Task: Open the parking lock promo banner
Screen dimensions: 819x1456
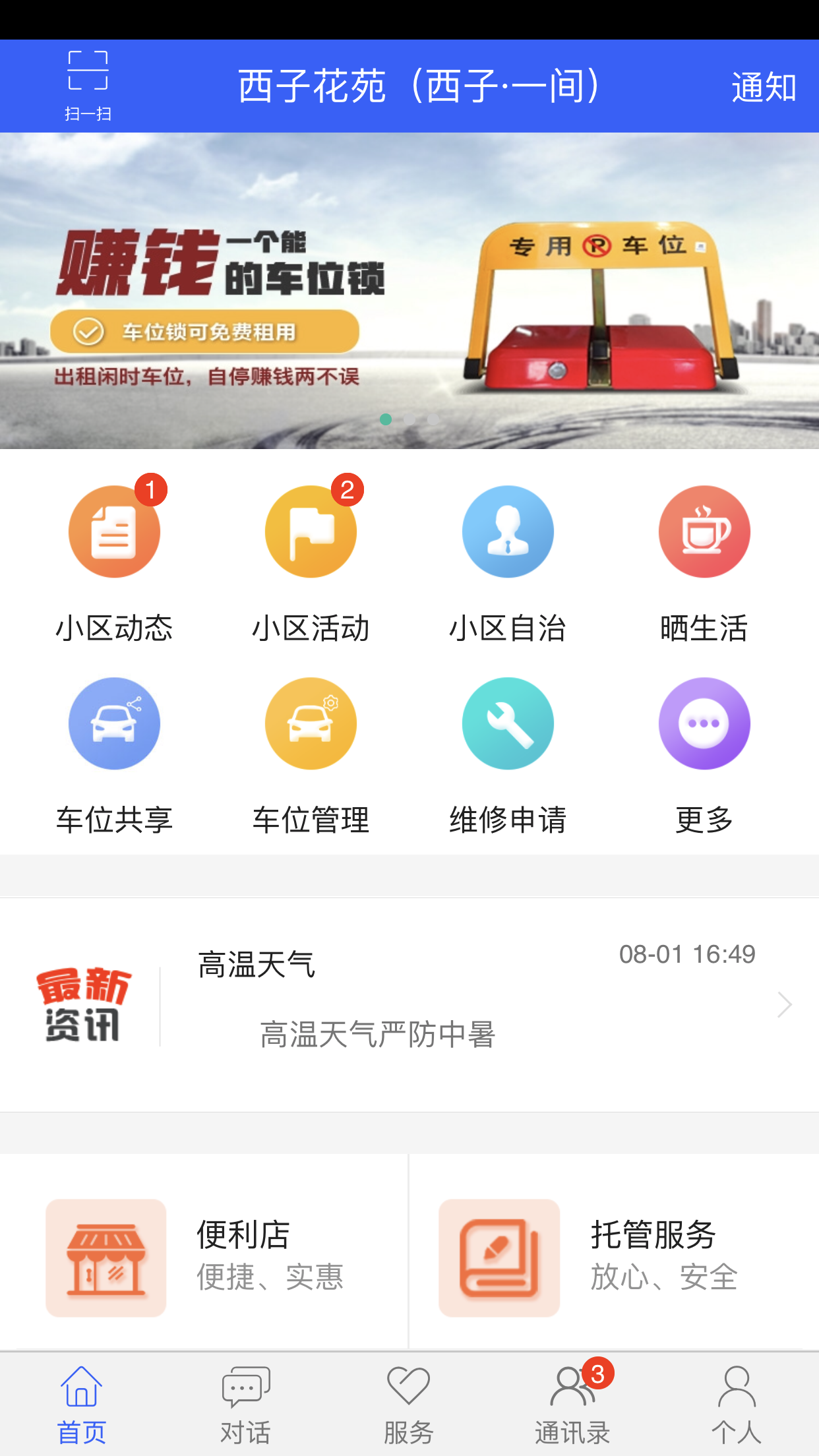Action: pos(409,290)
